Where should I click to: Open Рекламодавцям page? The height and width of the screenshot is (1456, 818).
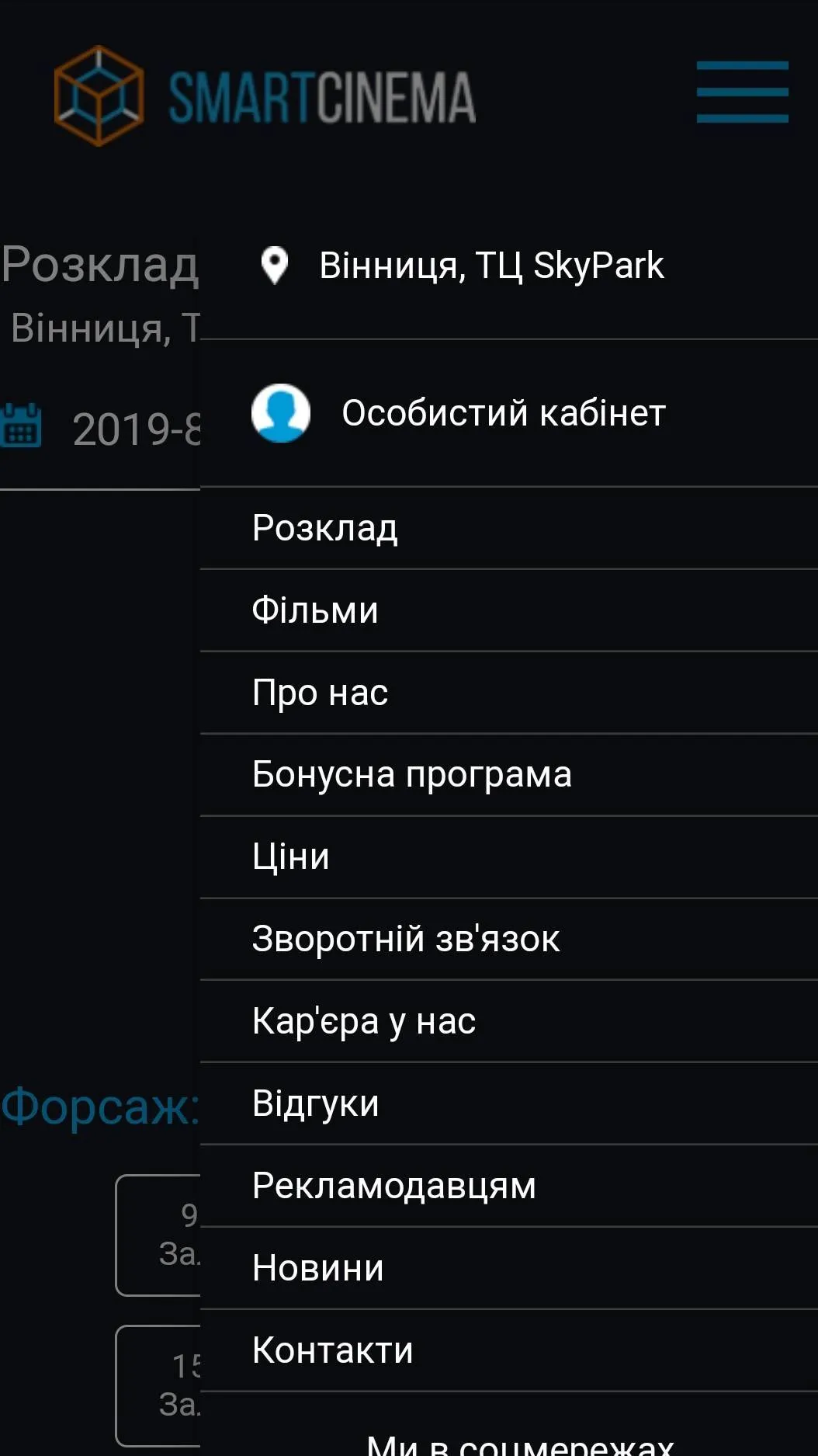click(x=508, y=1187)
